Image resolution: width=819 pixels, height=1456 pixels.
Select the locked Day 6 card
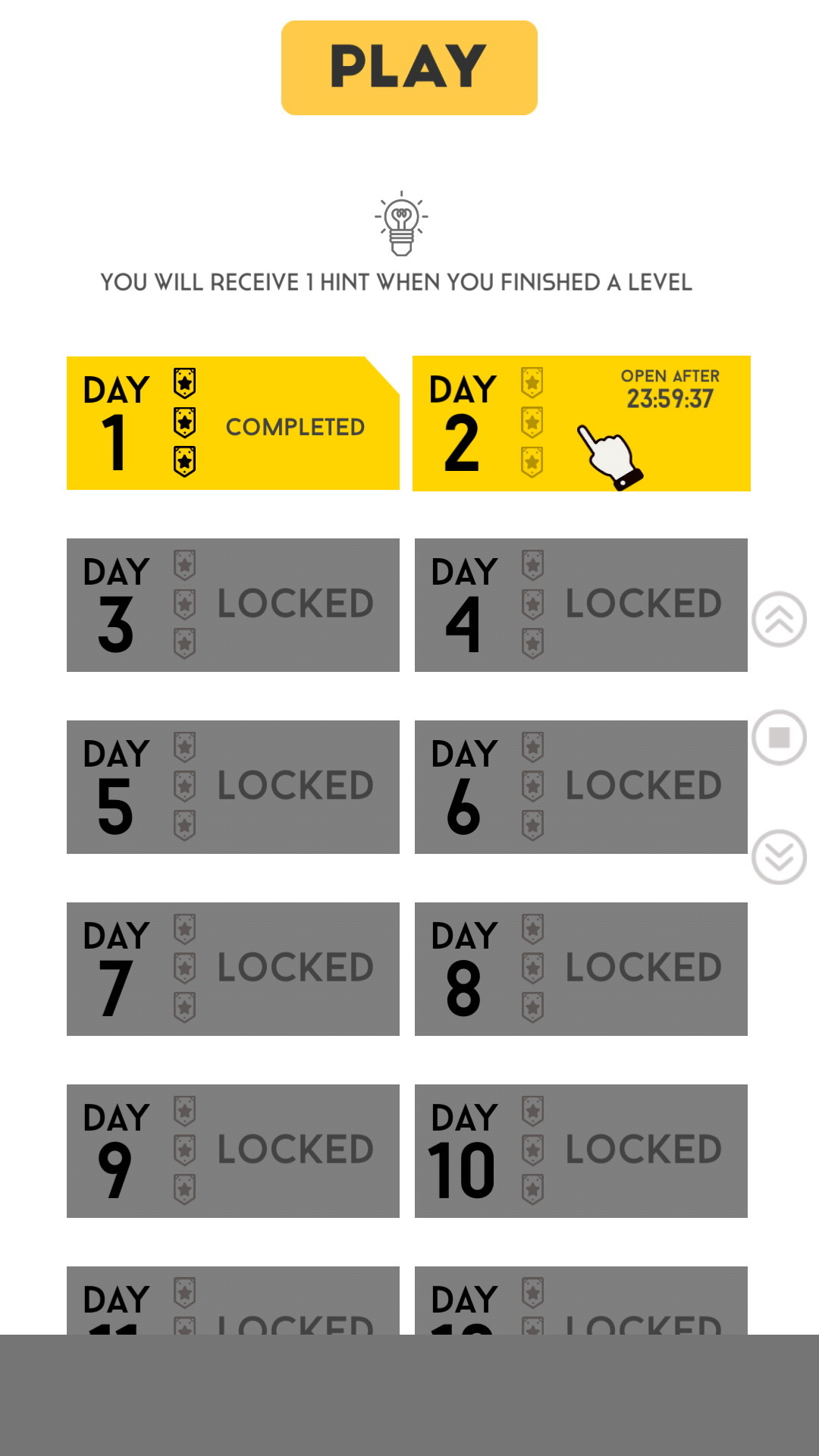[x=581, y=787]
